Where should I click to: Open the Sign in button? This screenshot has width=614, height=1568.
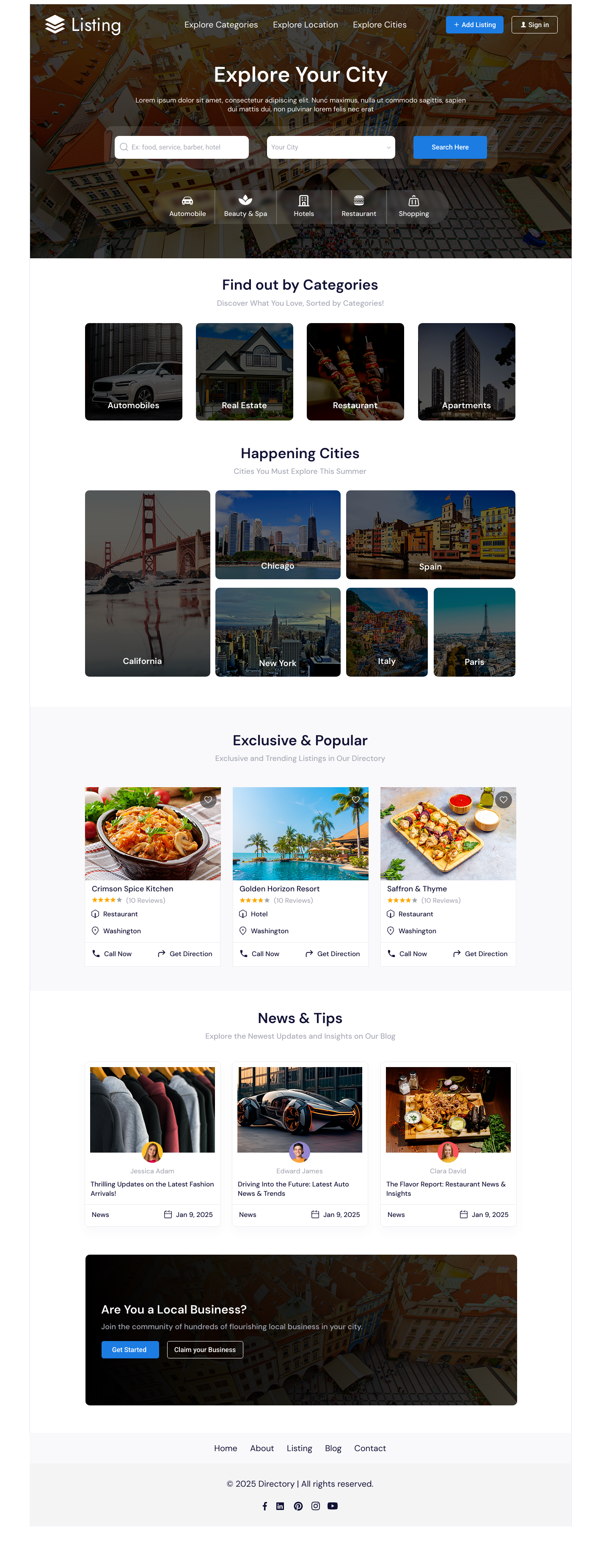(x=534, y=25)
